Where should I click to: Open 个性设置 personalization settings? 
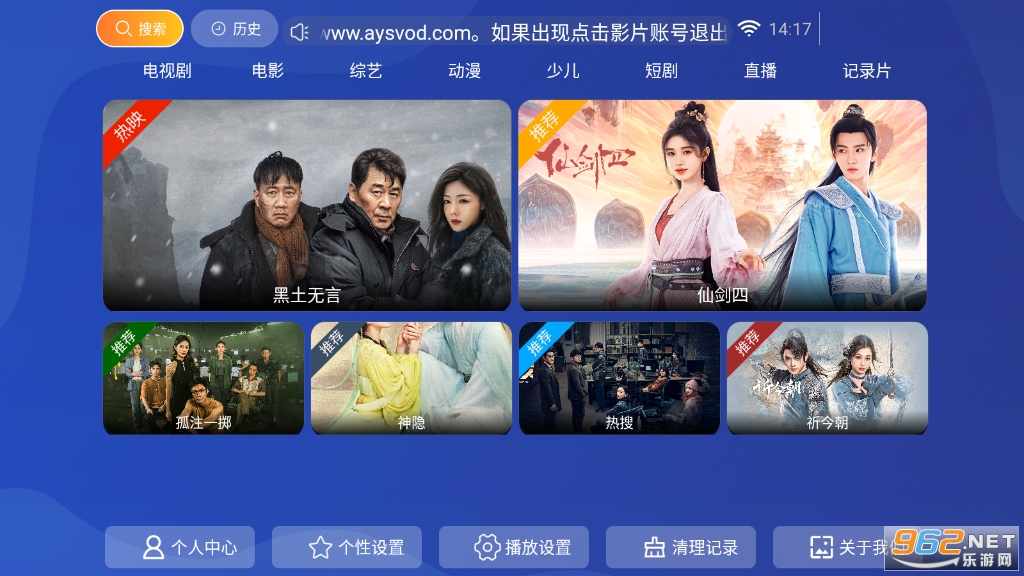[x=347, y=547]
